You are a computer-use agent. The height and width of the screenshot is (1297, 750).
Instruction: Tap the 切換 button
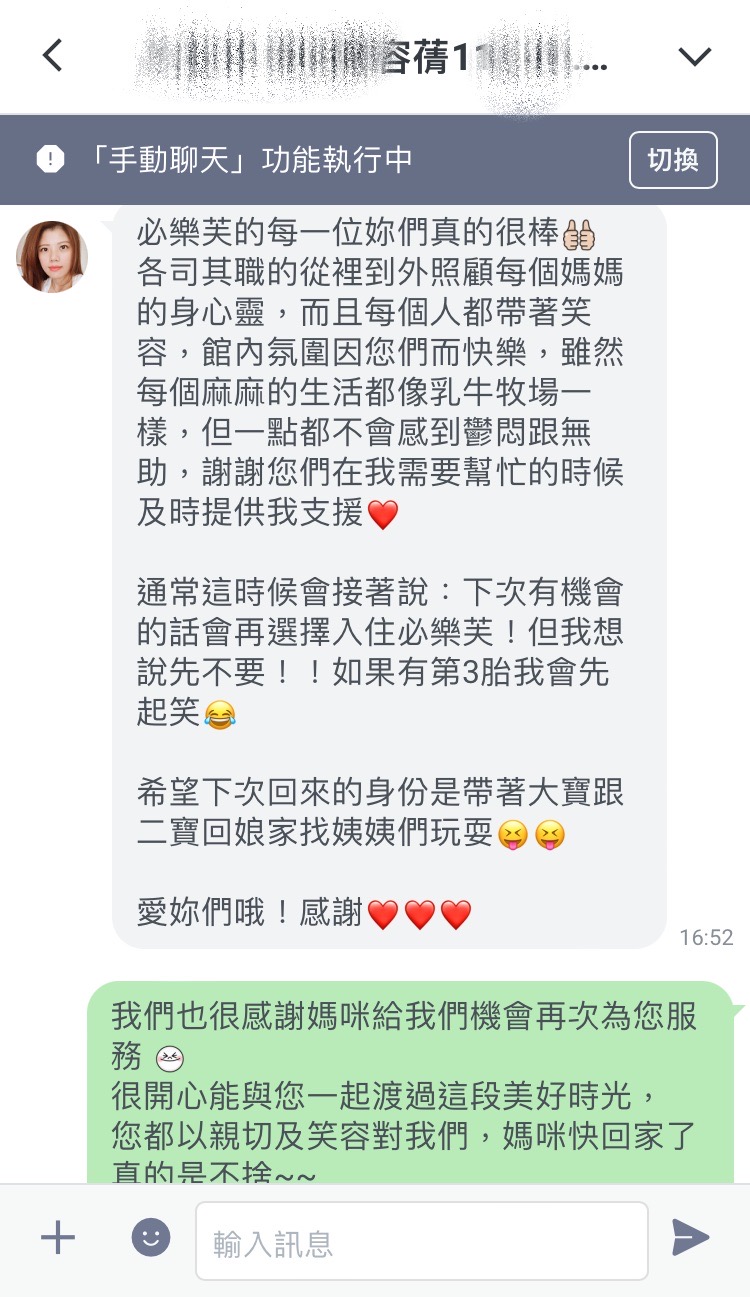(x=673, y=160)
